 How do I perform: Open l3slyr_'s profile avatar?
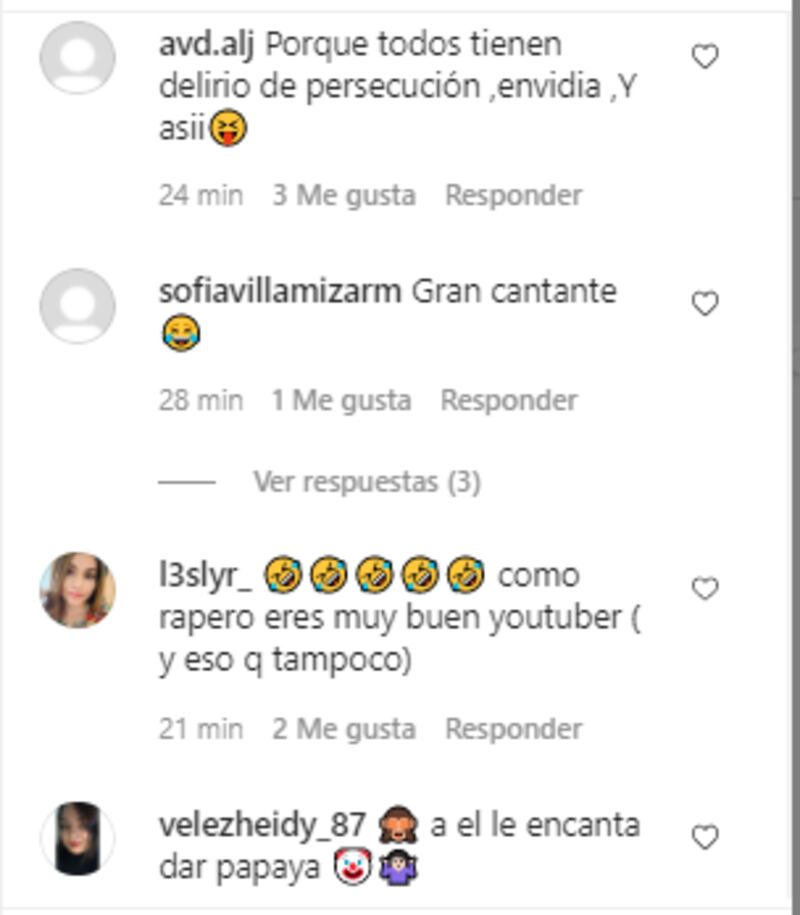click(77, 590)
